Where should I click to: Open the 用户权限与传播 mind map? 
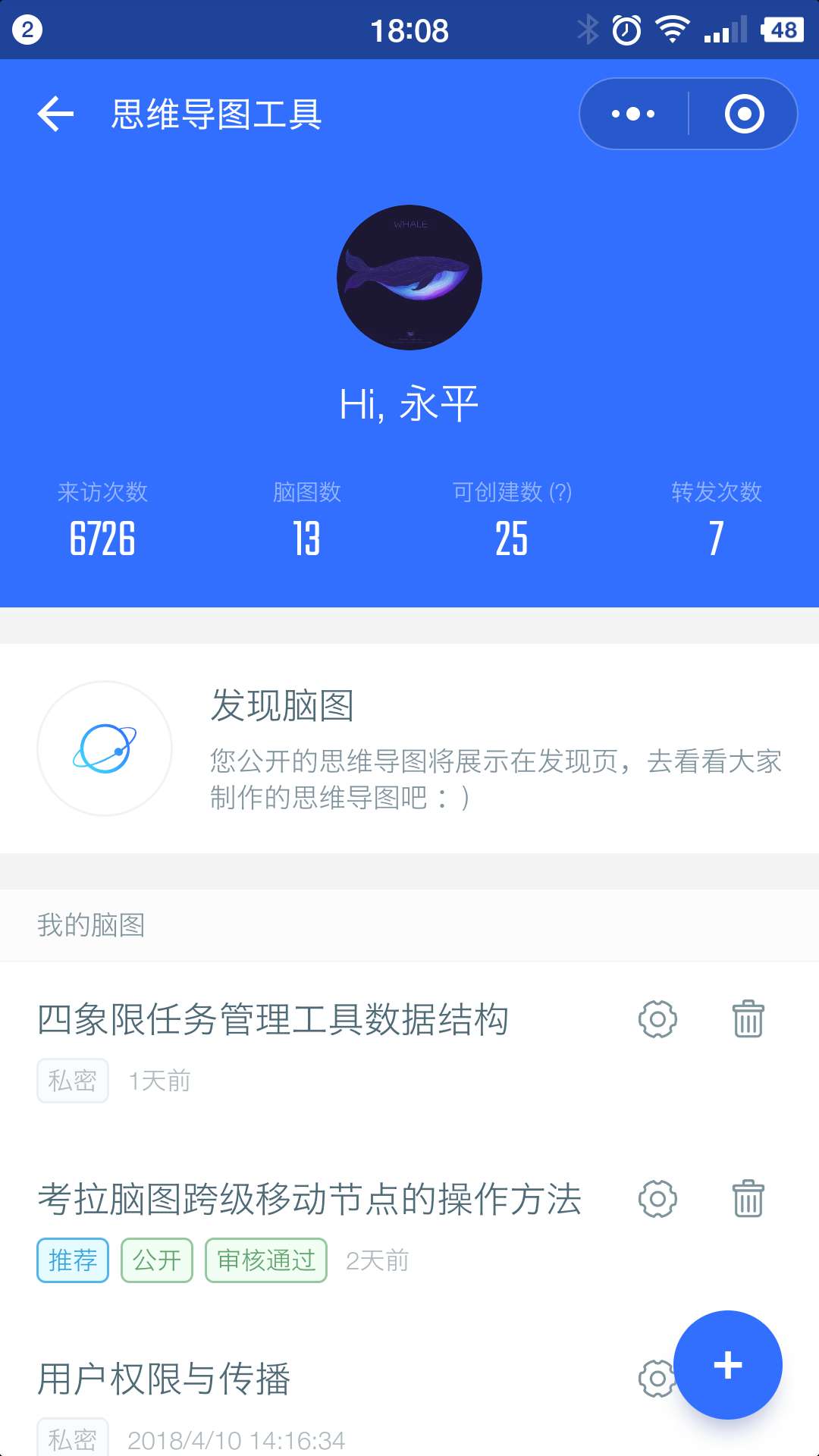pos(165,1379)
